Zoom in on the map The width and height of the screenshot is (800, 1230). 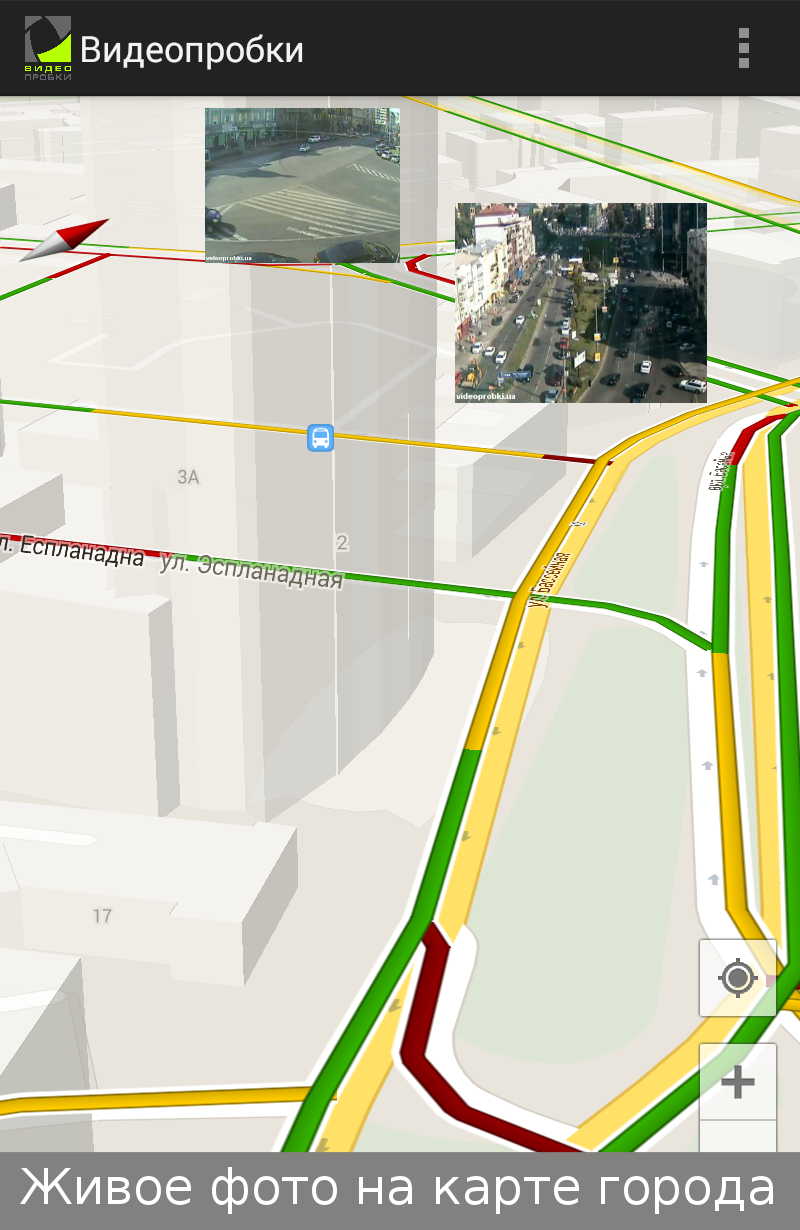tap(738, 1082)
